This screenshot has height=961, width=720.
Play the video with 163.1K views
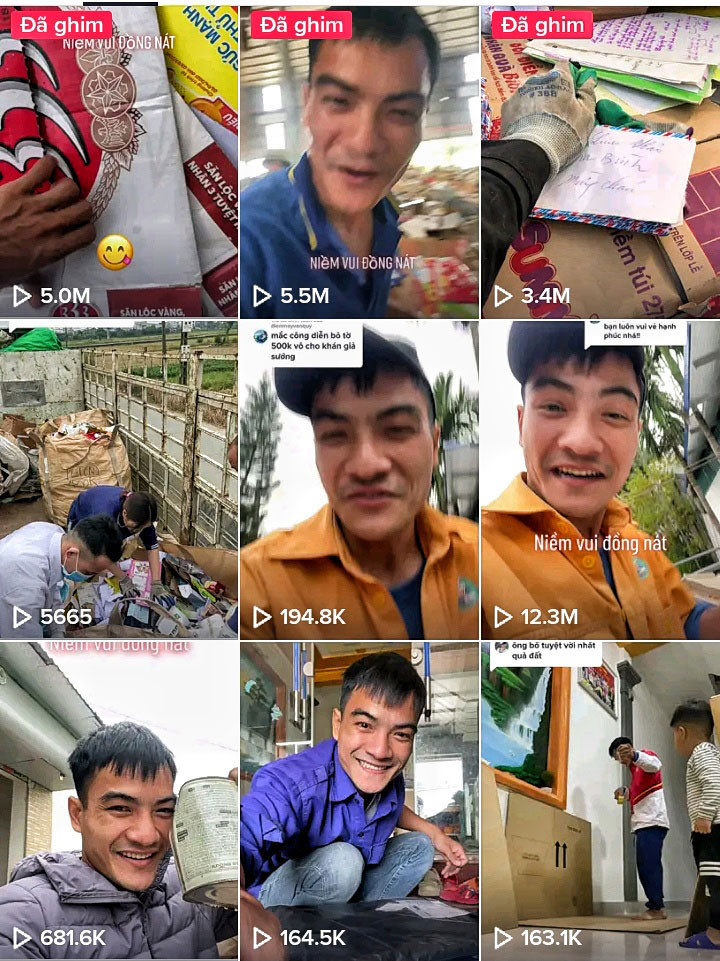[x=600, y=800]
